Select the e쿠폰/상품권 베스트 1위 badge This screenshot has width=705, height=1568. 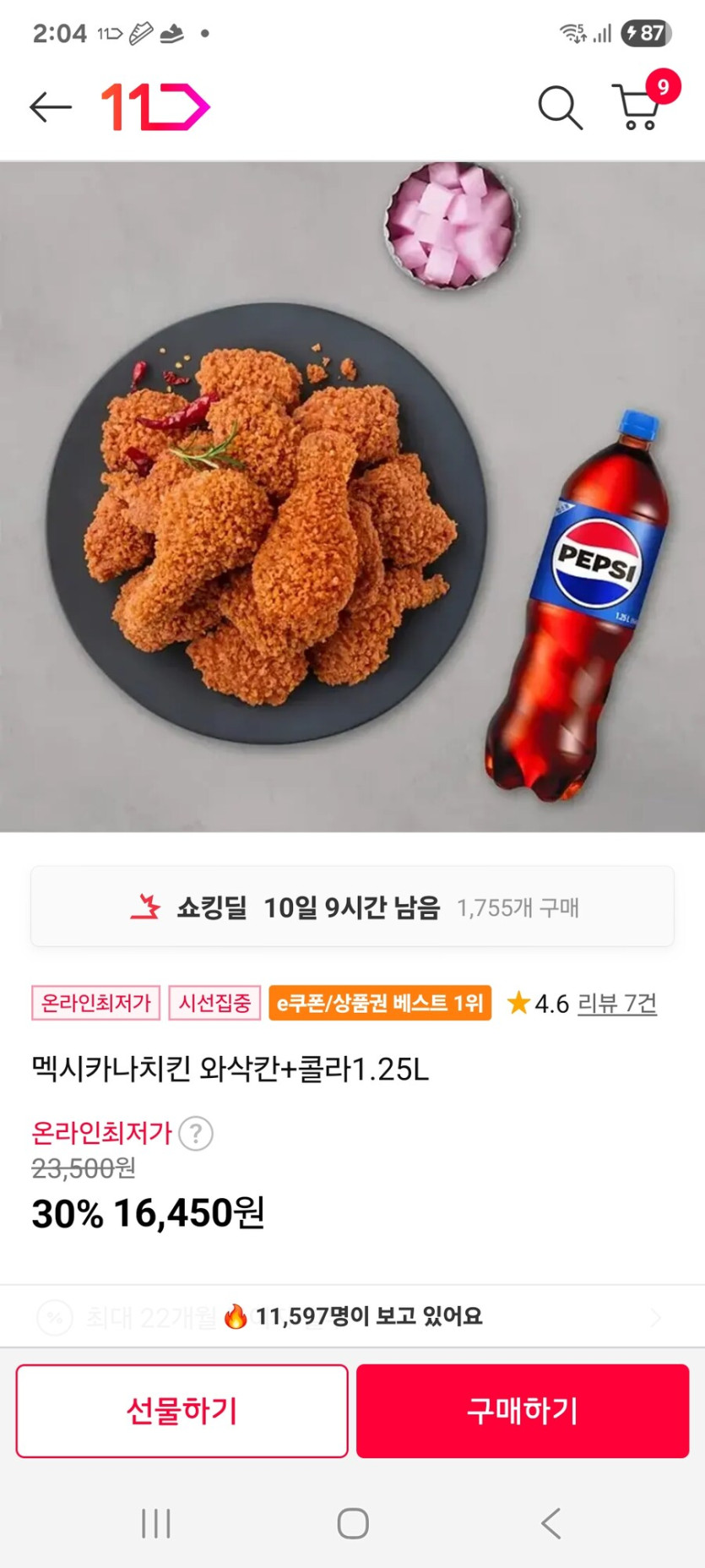click(380, 1003)
